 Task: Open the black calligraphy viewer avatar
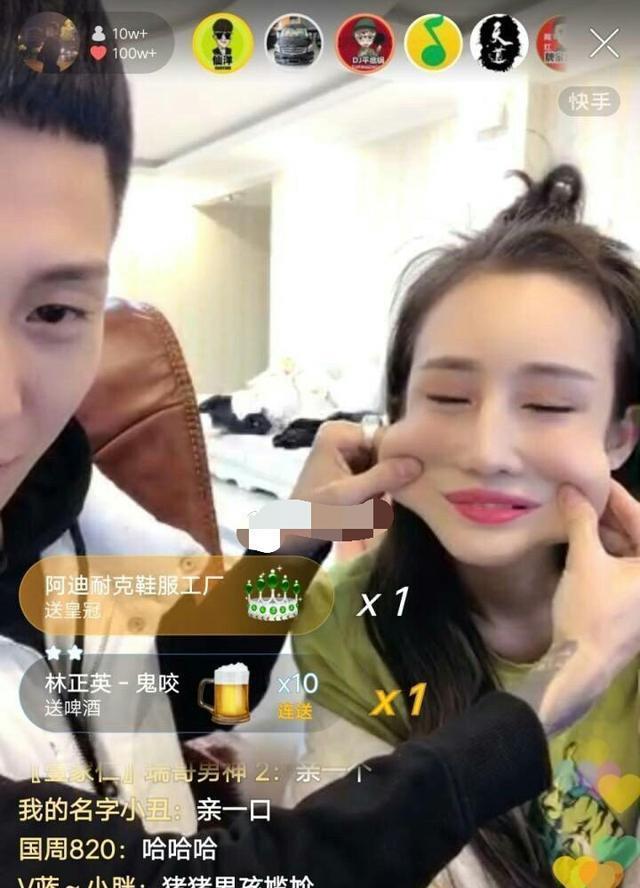coord(499,43)
